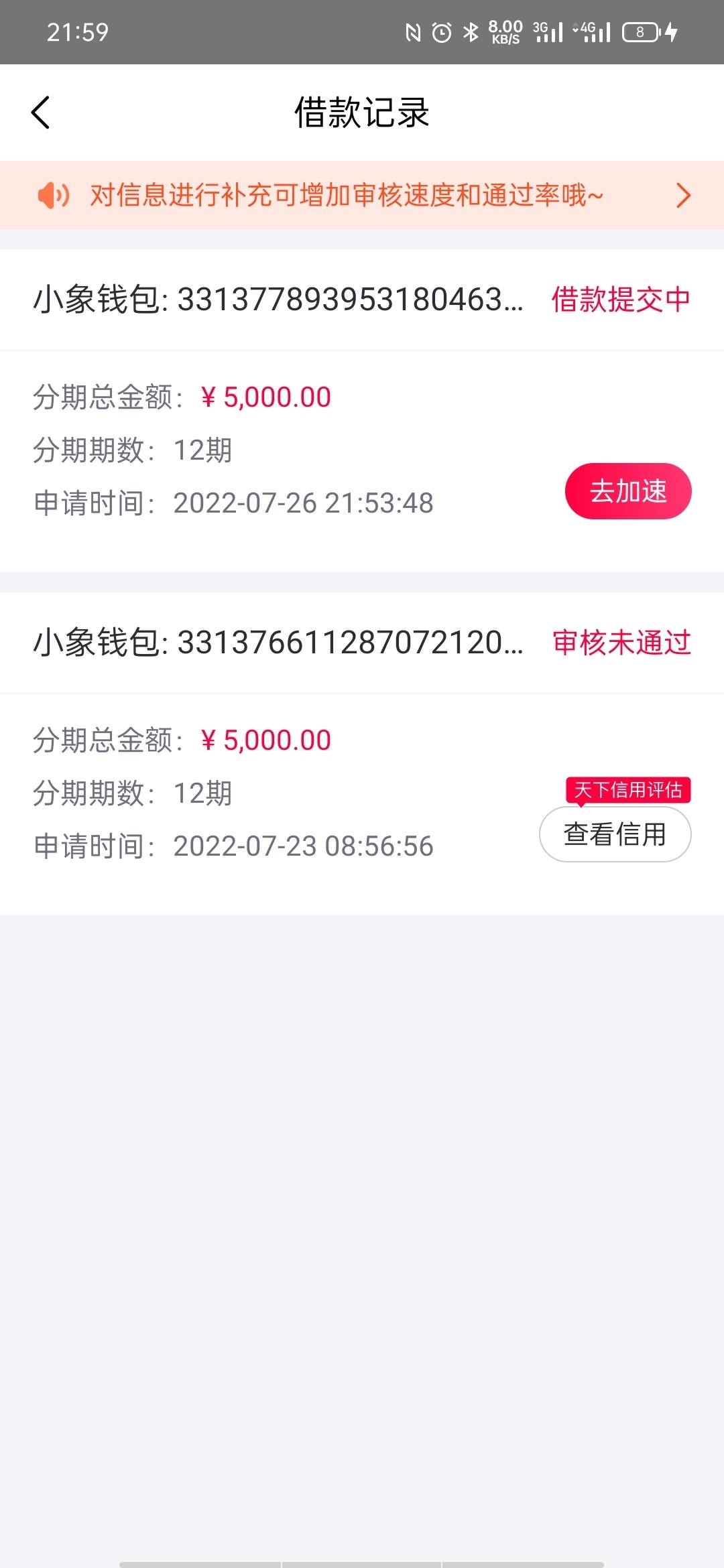Go back from the 借款记录 page
This screenshot has height=1568, width=724.
point(40,113)
